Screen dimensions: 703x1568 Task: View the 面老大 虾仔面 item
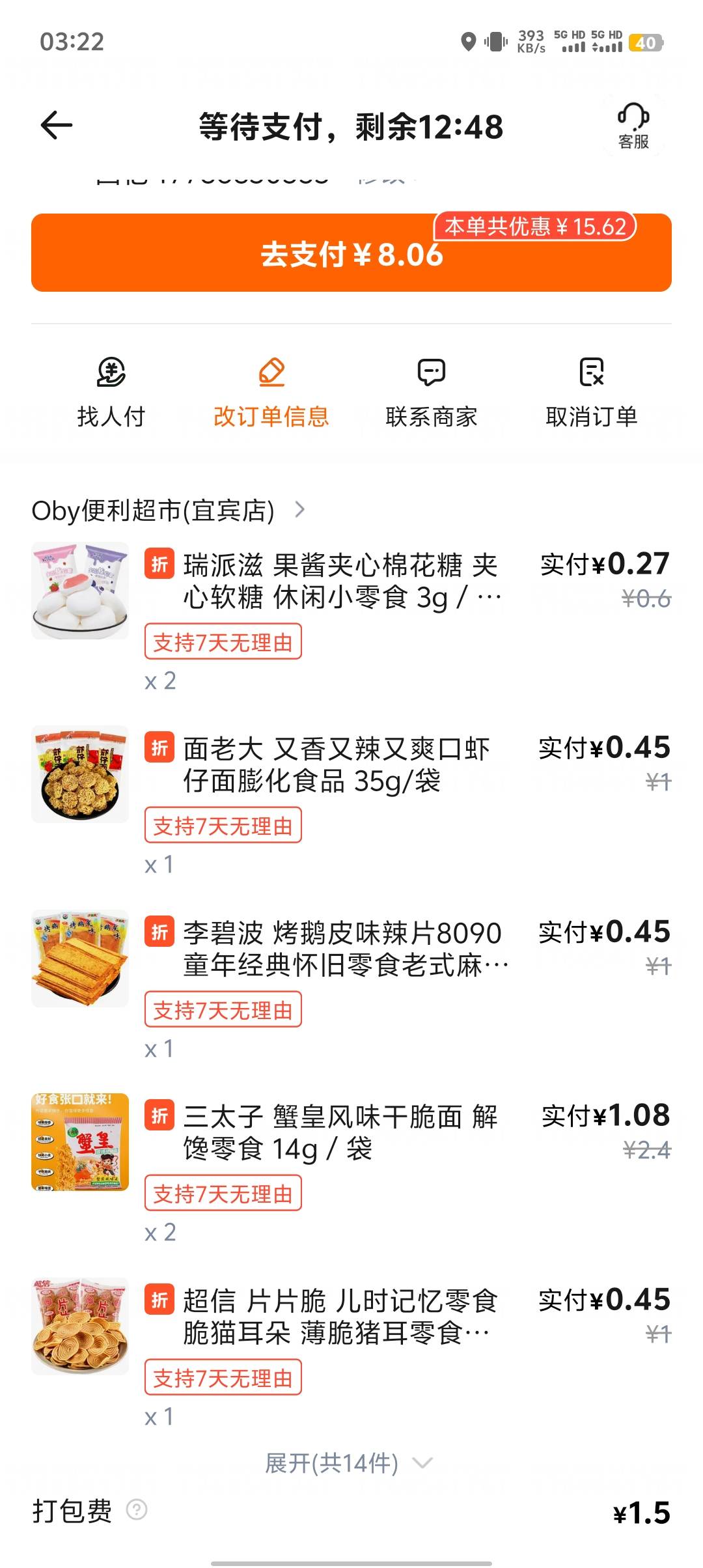(x=336, y=764)
